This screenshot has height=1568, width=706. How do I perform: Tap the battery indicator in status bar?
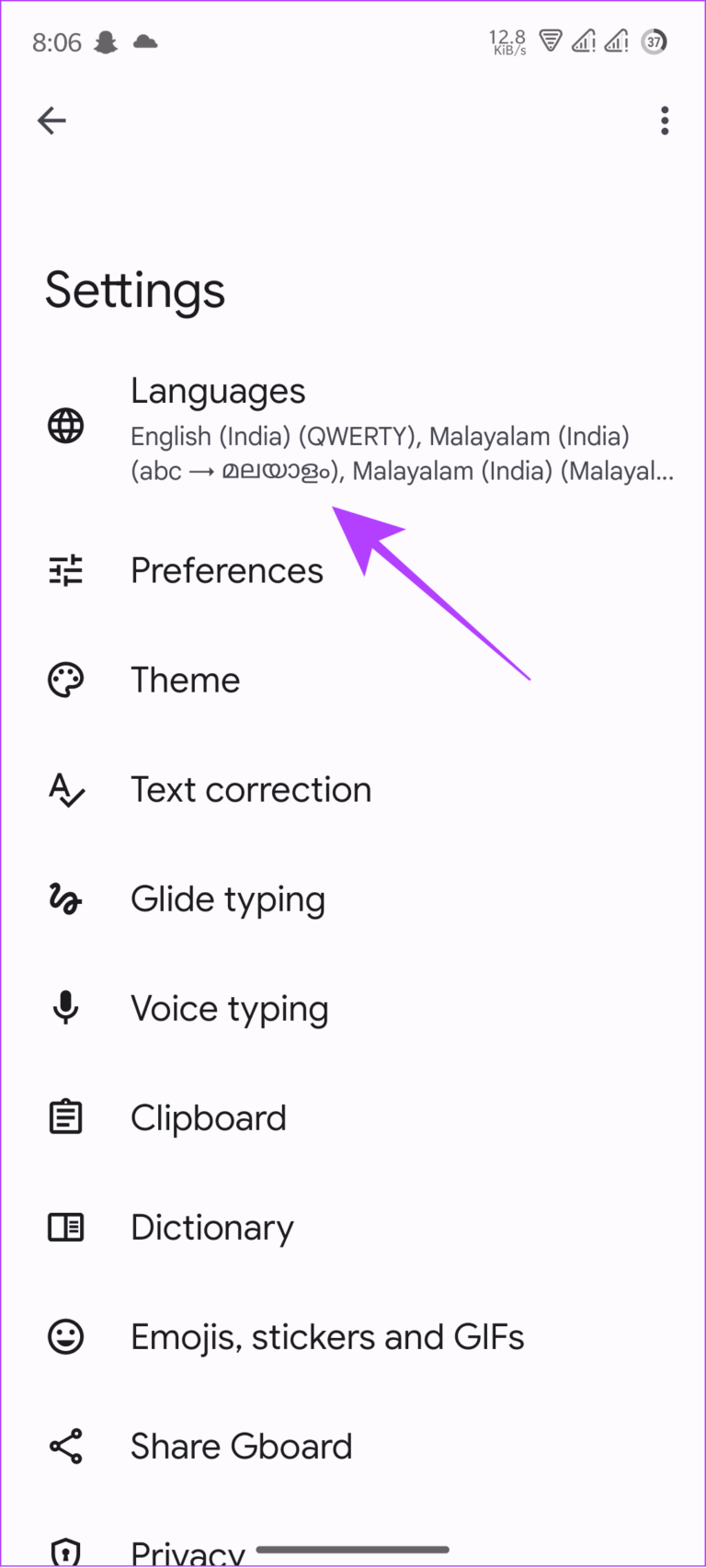tap(654, 40)
